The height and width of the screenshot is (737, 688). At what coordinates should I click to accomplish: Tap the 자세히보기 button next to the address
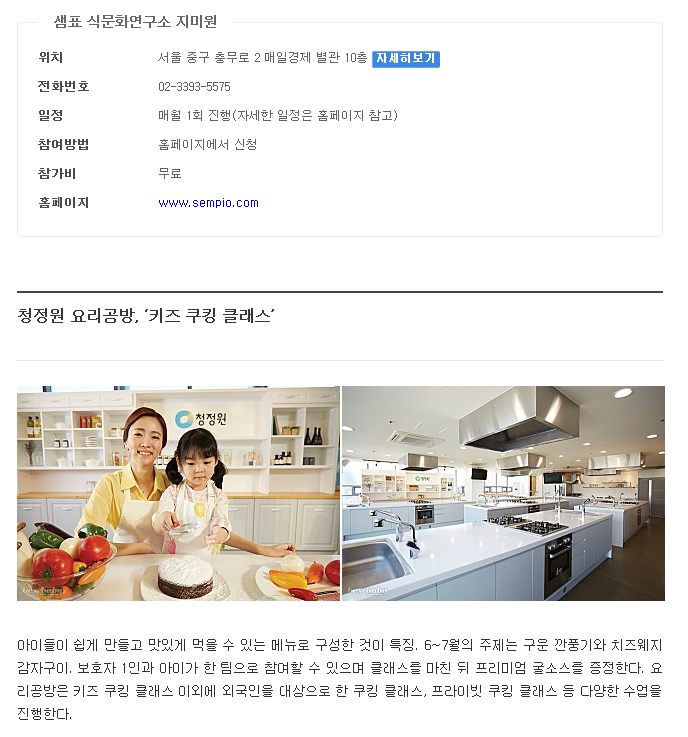tap(406, 59)
